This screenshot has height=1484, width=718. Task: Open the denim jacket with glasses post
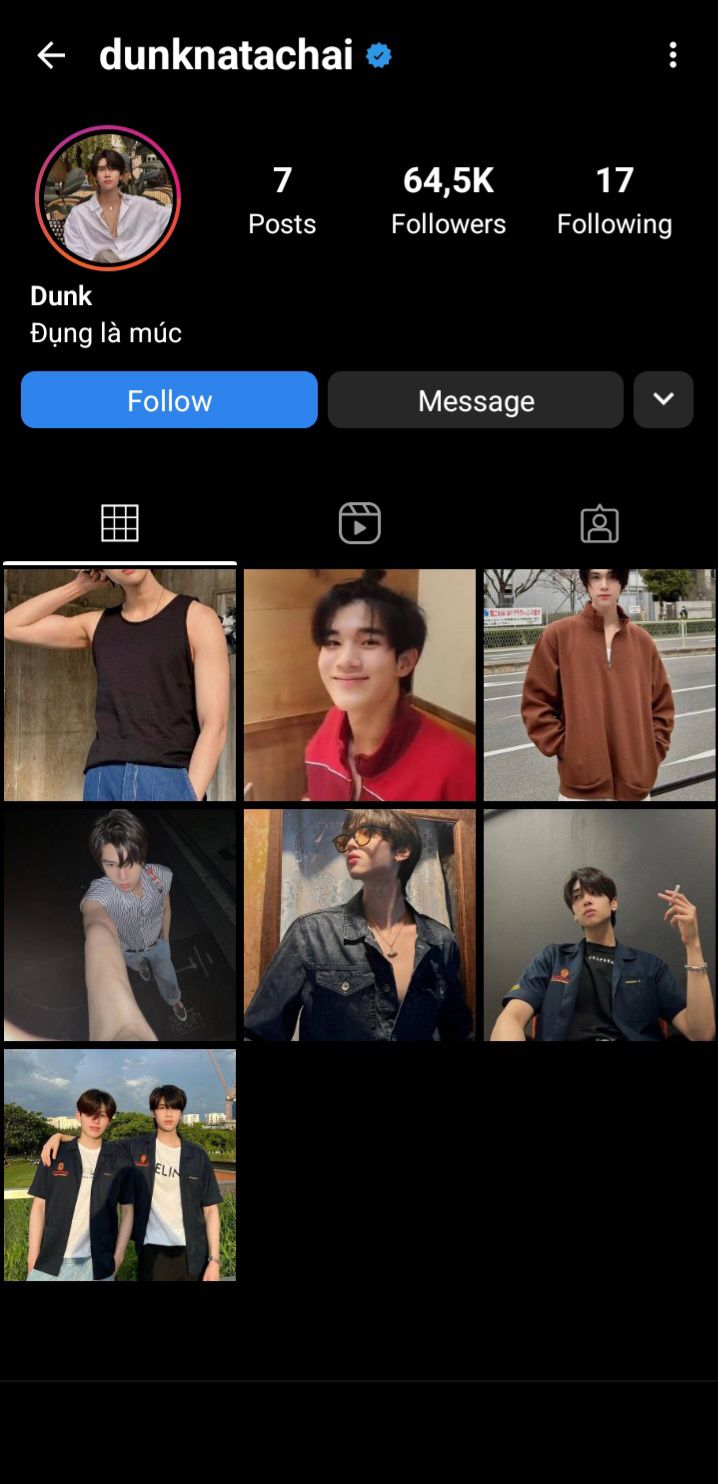coord(360,925)
